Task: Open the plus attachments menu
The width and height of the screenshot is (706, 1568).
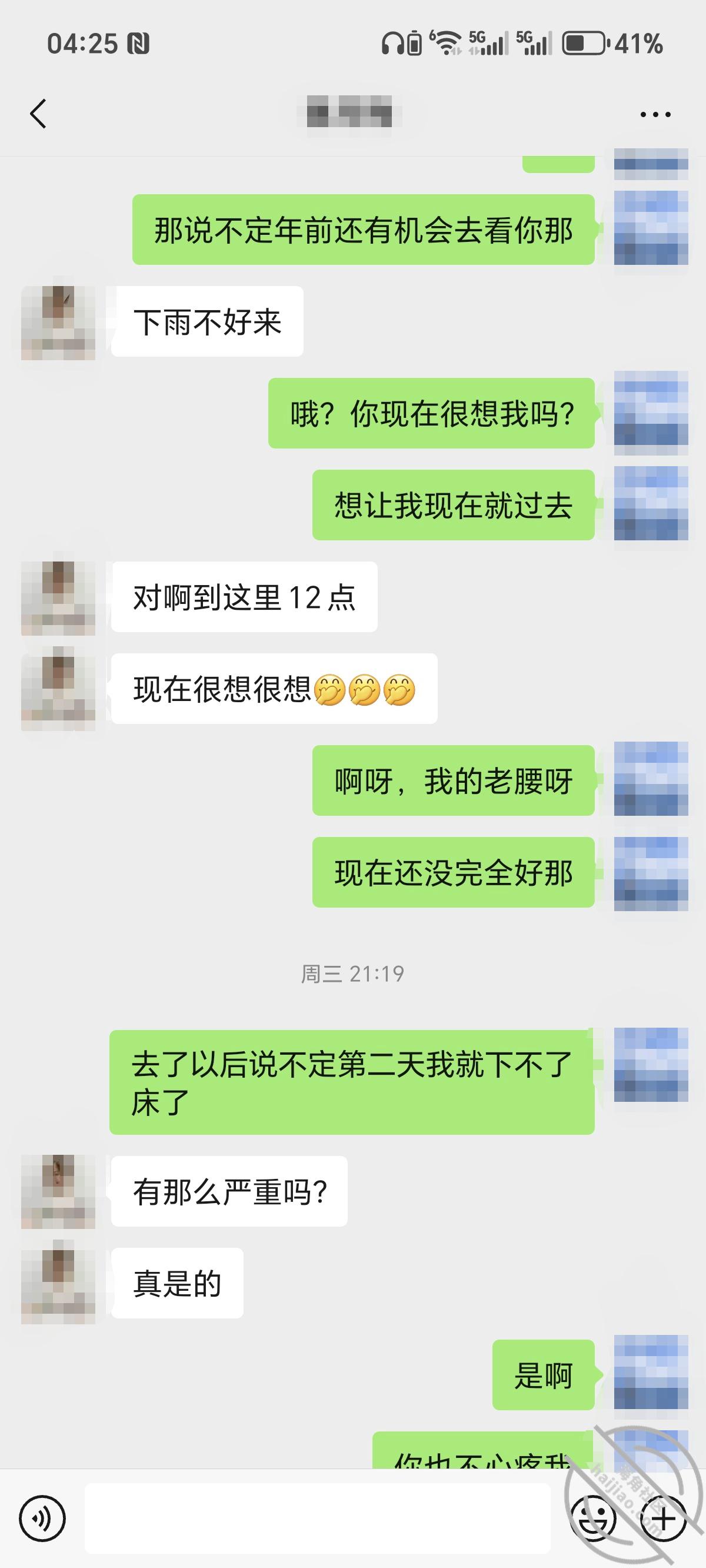Action: pyautogui.click(x=664, y=1519)
